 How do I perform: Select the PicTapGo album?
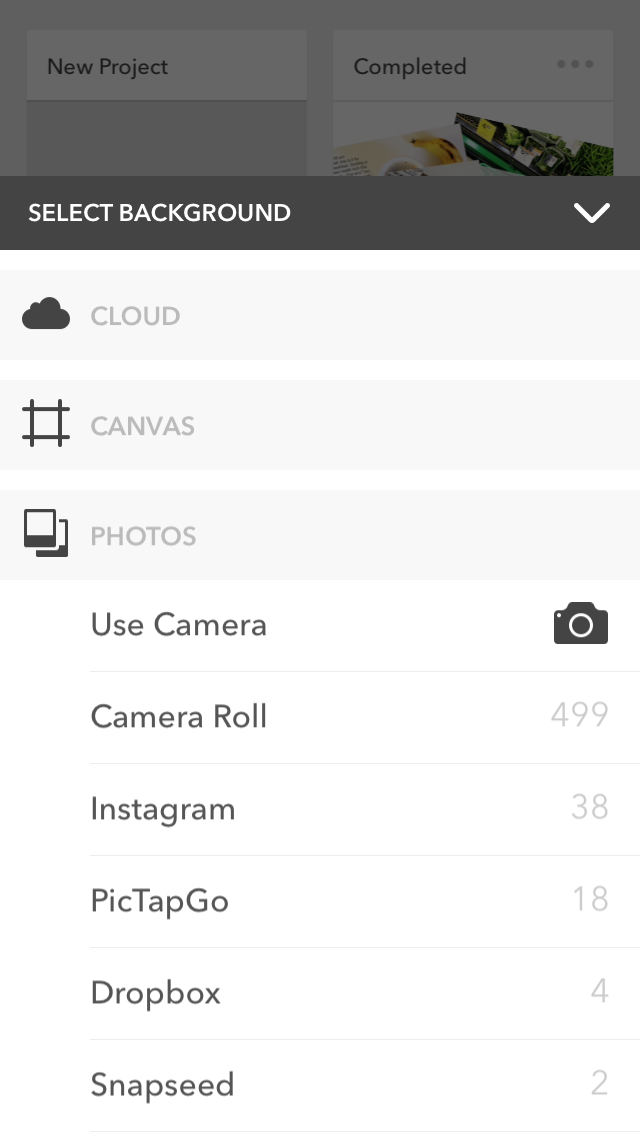[x=365, y=901]
